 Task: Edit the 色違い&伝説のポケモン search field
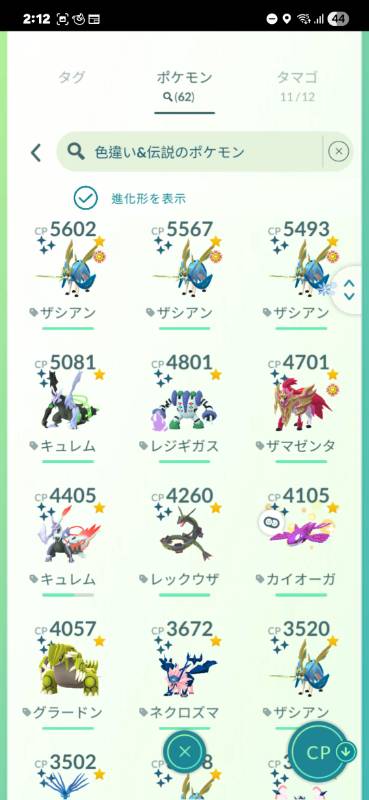click(190, 152)
